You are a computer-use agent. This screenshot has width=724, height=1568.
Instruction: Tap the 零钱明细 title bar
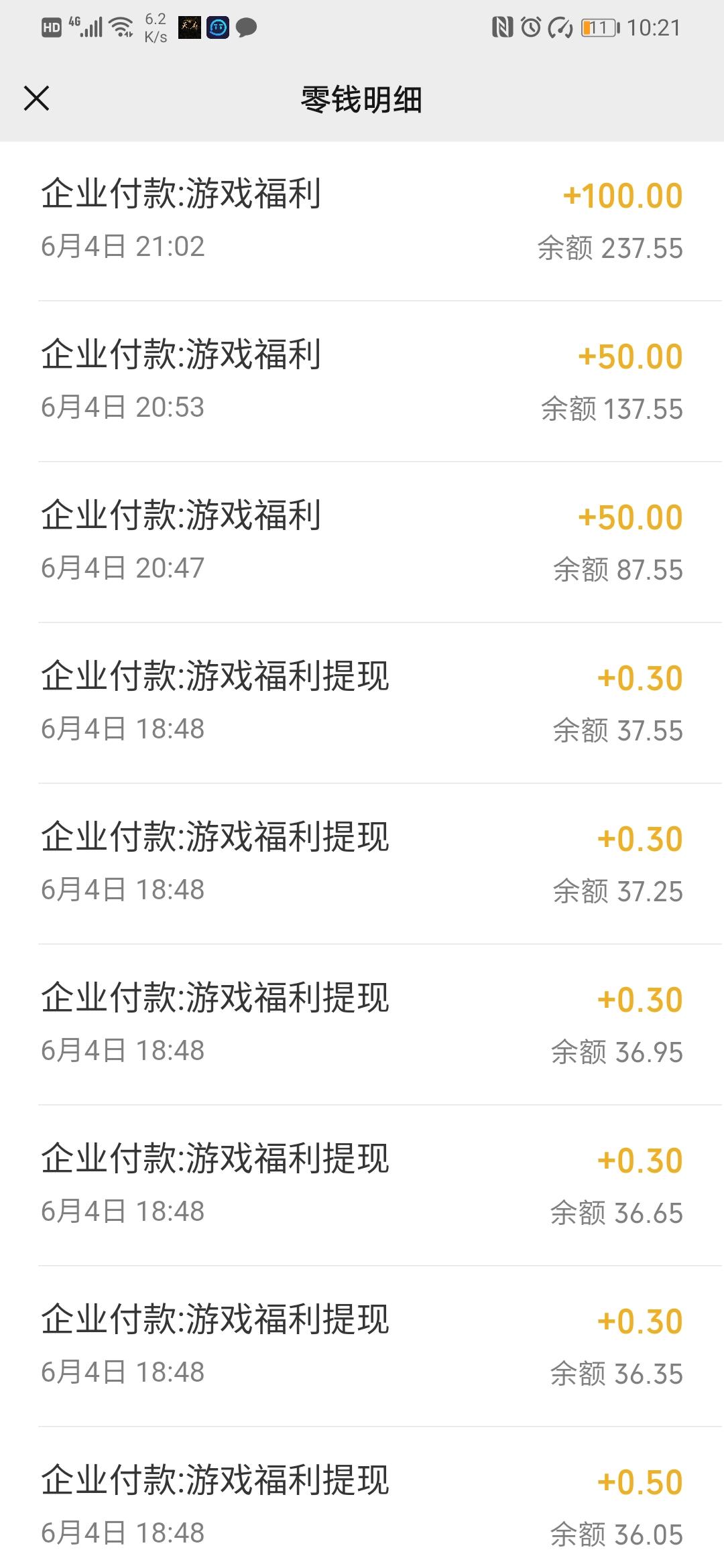tap(362, 99)
